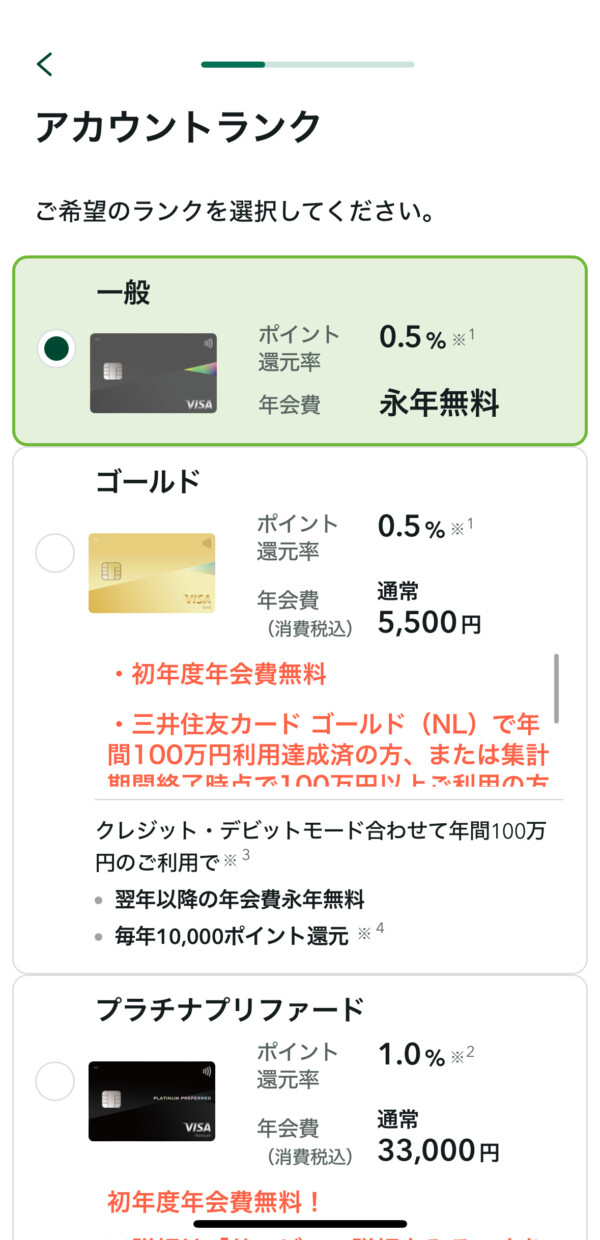Choose the ゴールド rank option
This screenshot has width=600, height=1240.
click(x=55, y=553)
